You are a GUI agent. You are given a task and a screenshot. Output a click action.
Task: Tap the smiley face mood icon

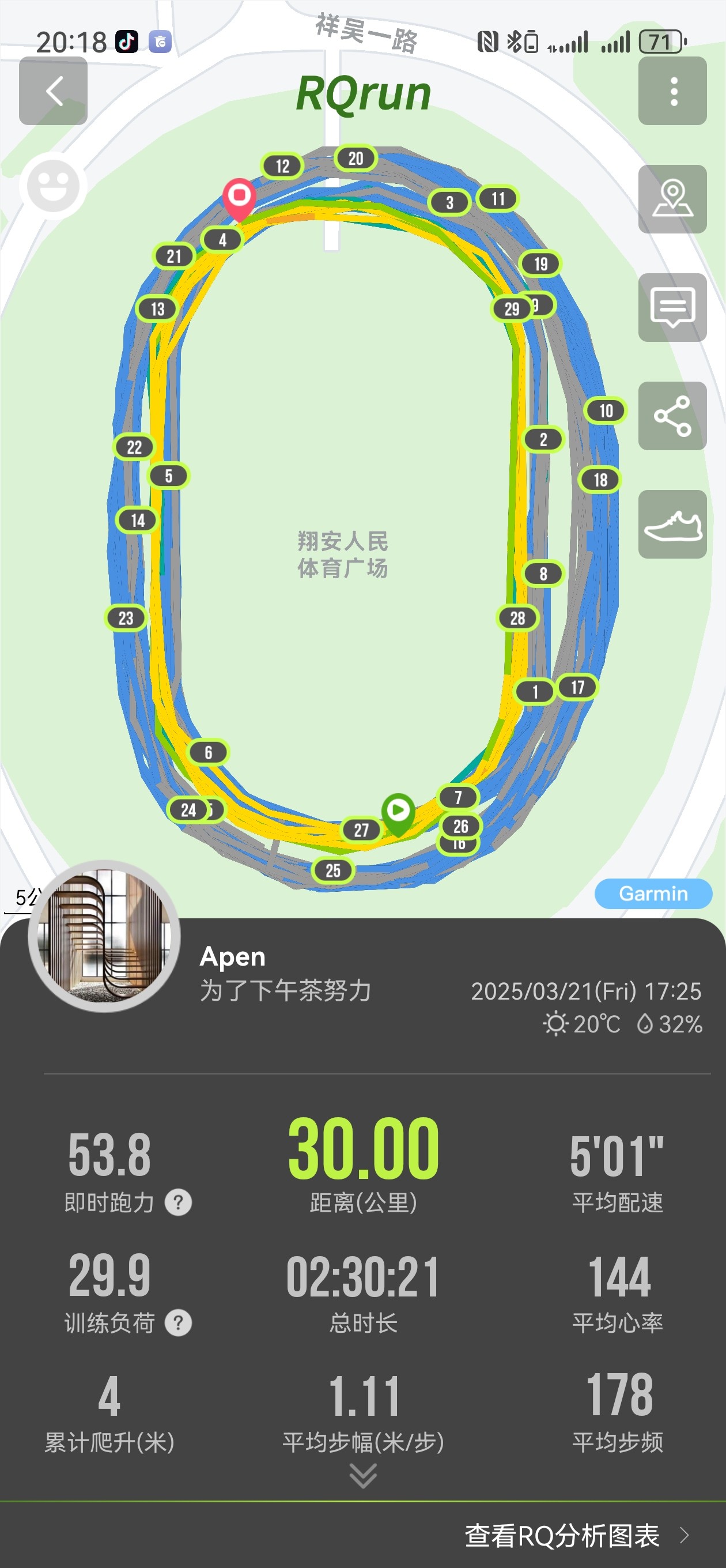(53, 186)
